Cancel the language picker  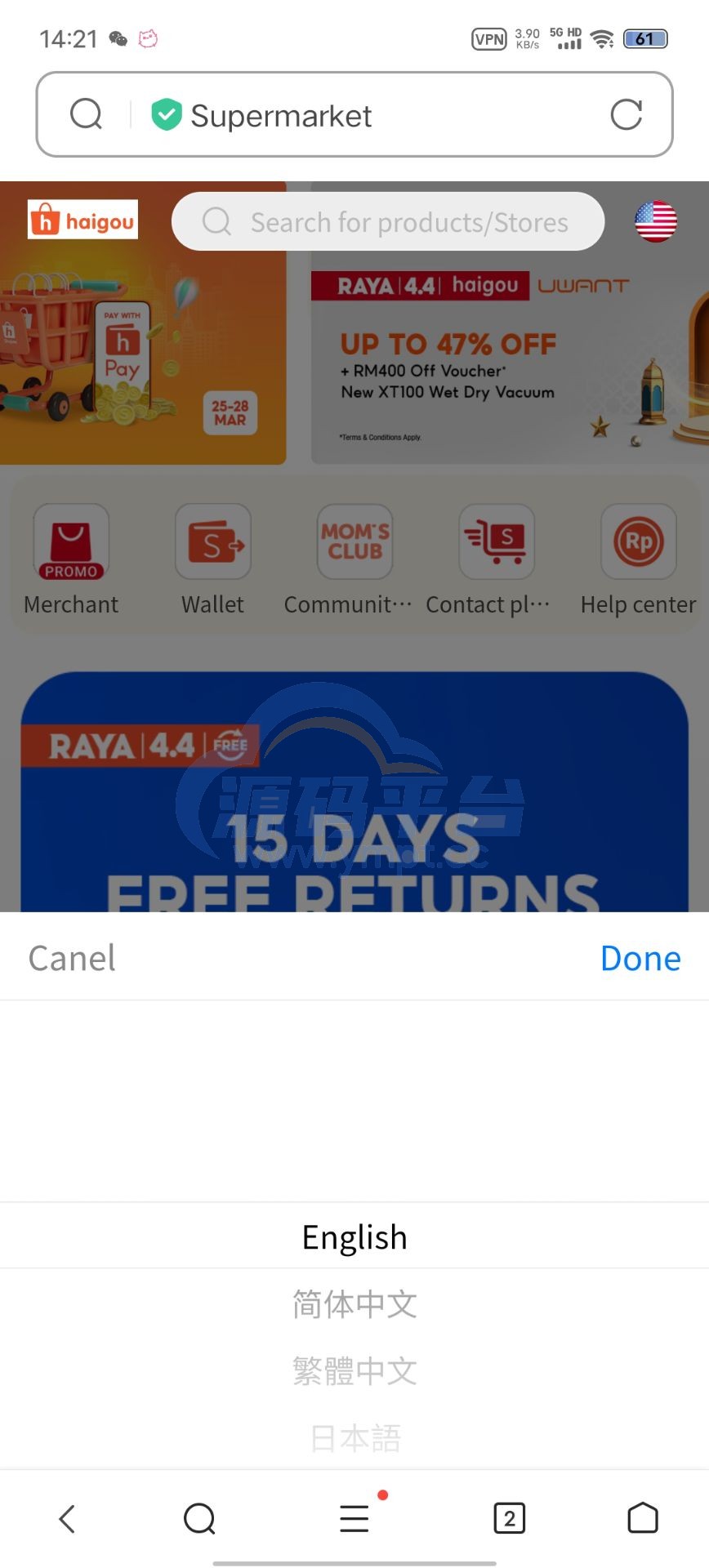[x=72, y=958]
